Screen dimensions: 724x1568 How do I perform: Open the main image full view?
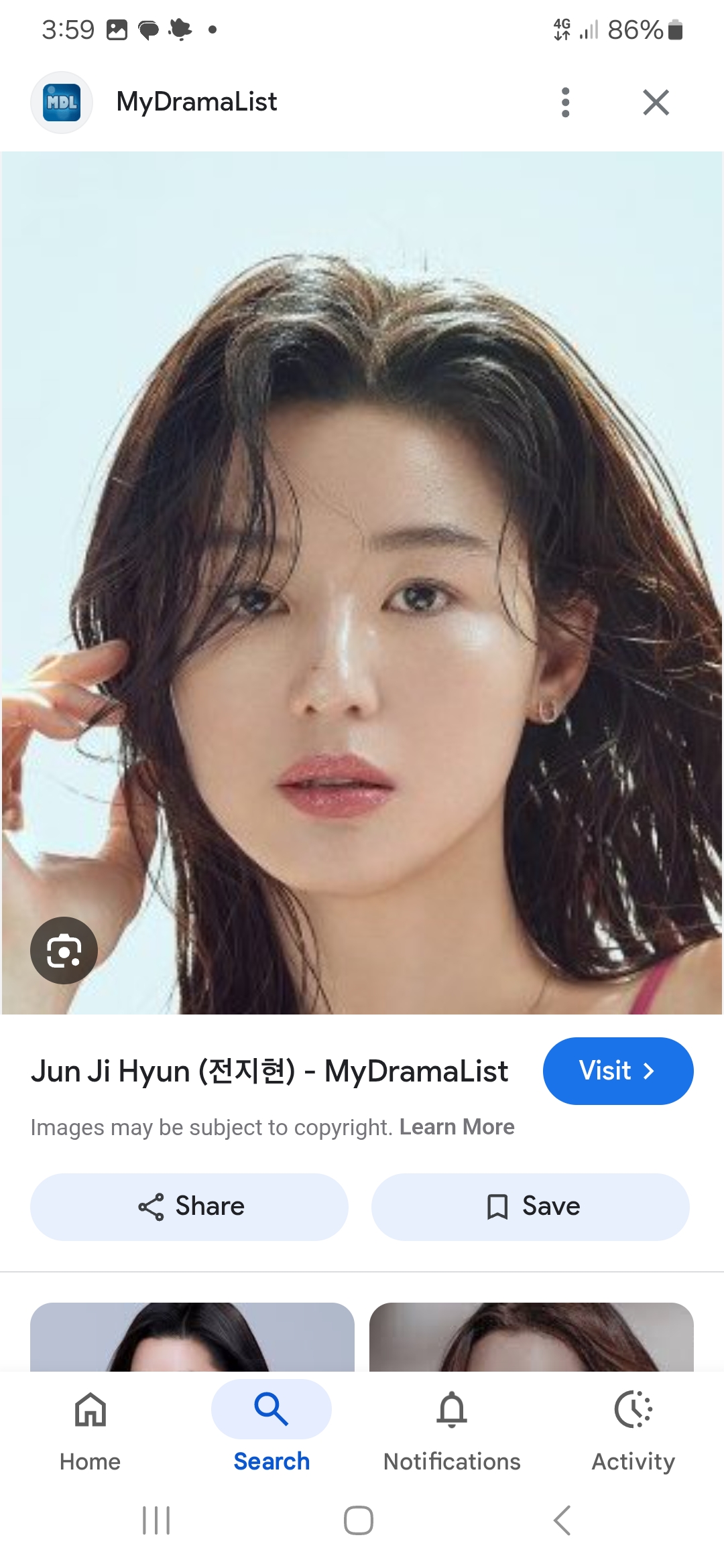[362, 583]
